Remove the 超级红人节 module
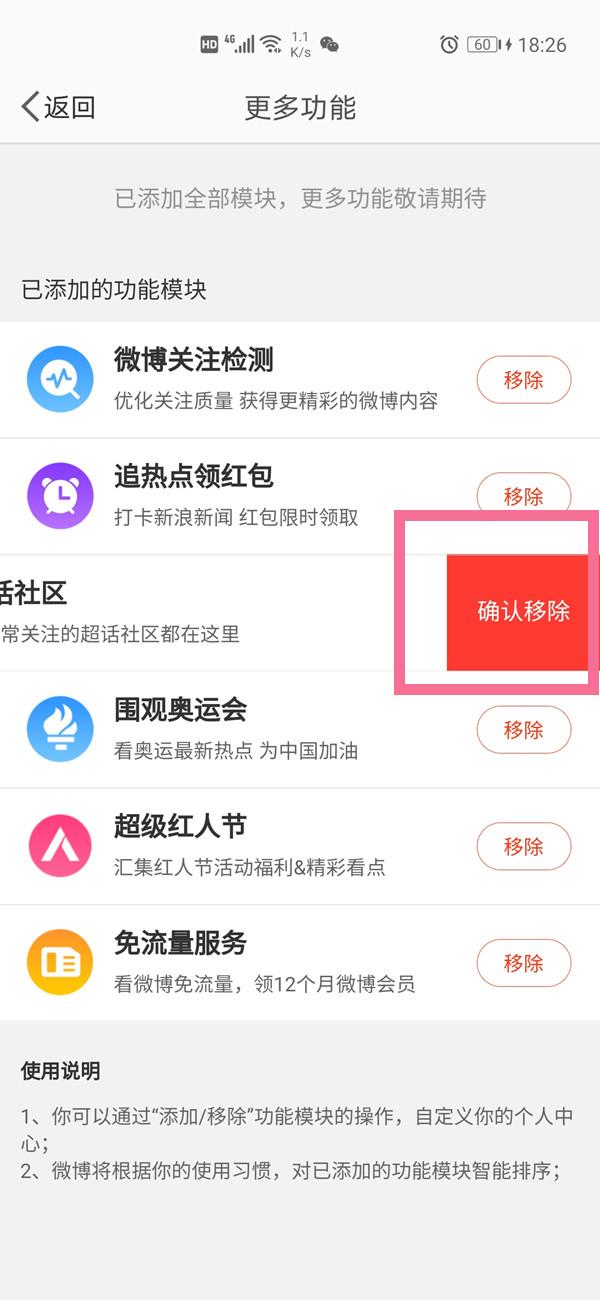Screen dimensions: 600x1300 tap(523, 847)
